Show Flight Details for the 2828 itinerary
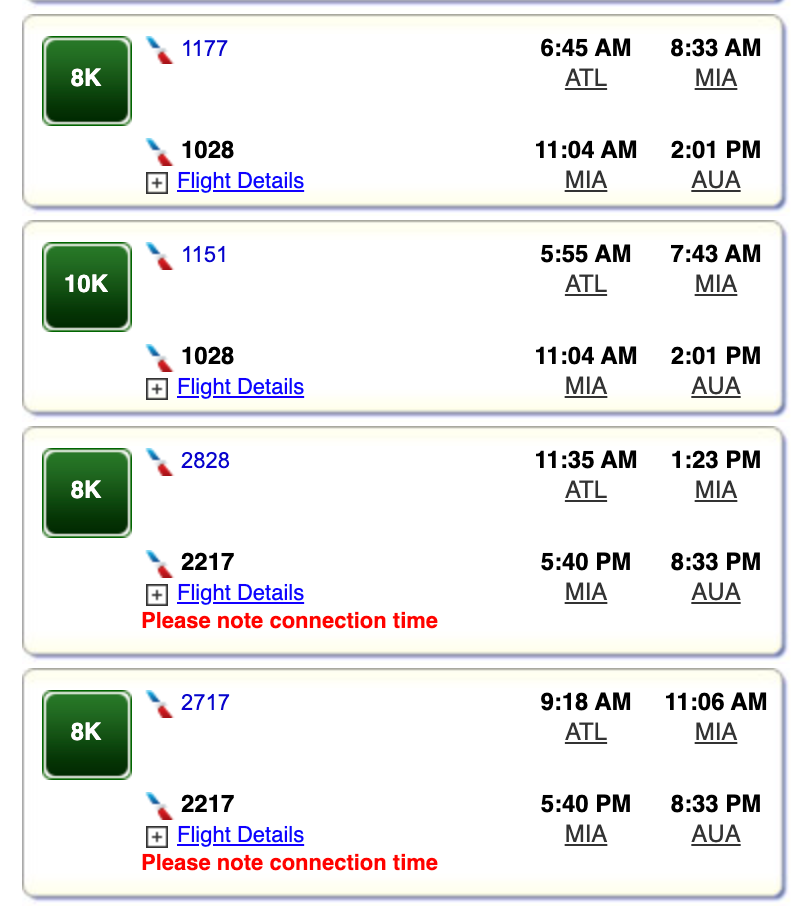The height and width of the screenshot is (910, 800). click(x=240, y=593)
